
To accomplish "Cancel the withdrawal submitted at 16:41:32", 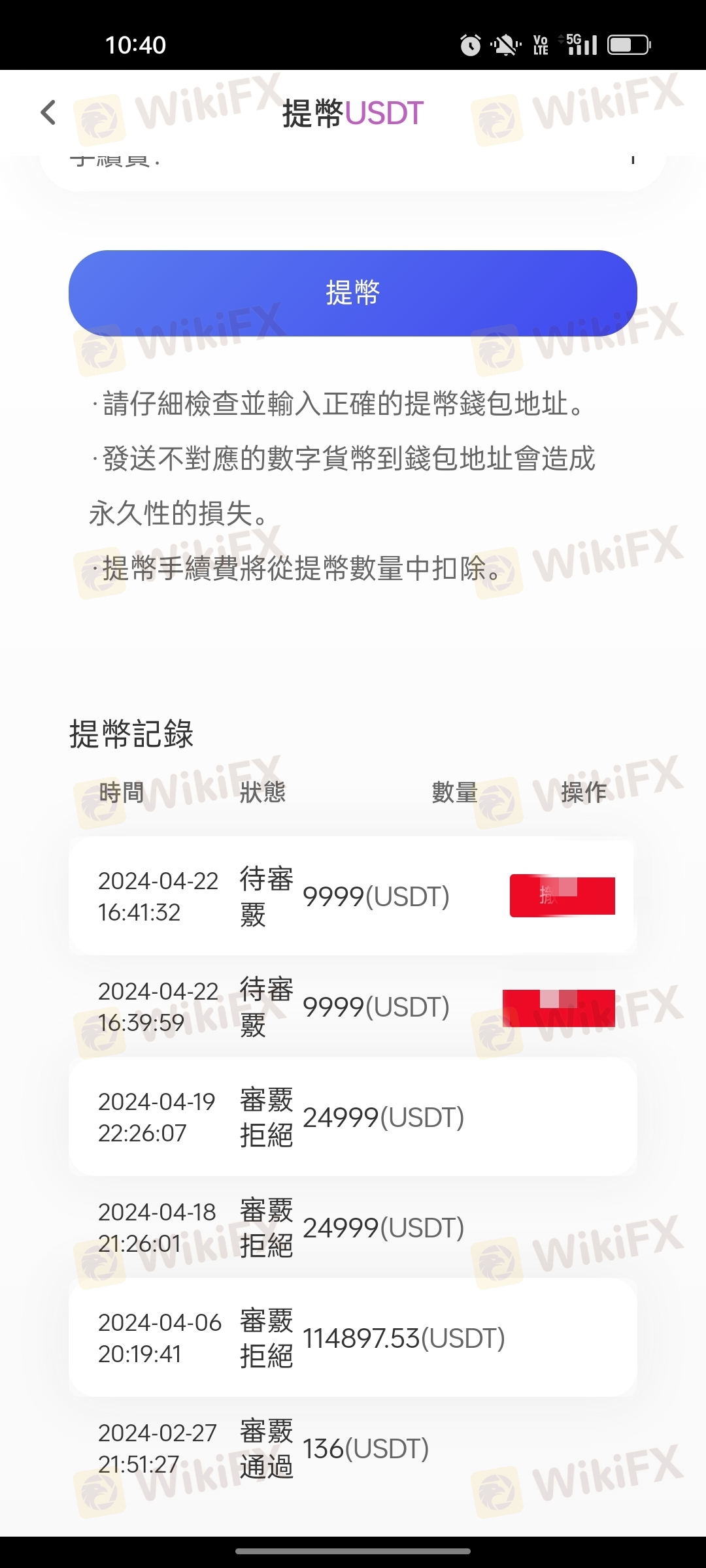I will click(562, 896).
